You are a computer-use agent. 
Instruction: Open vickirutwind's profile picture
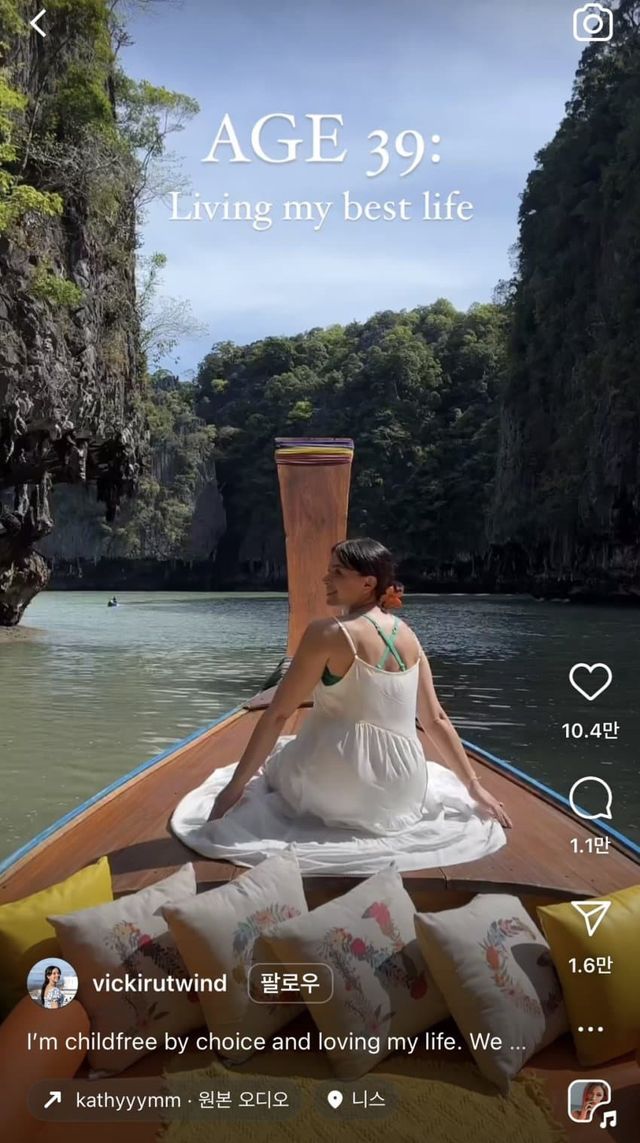coord(52,983)
